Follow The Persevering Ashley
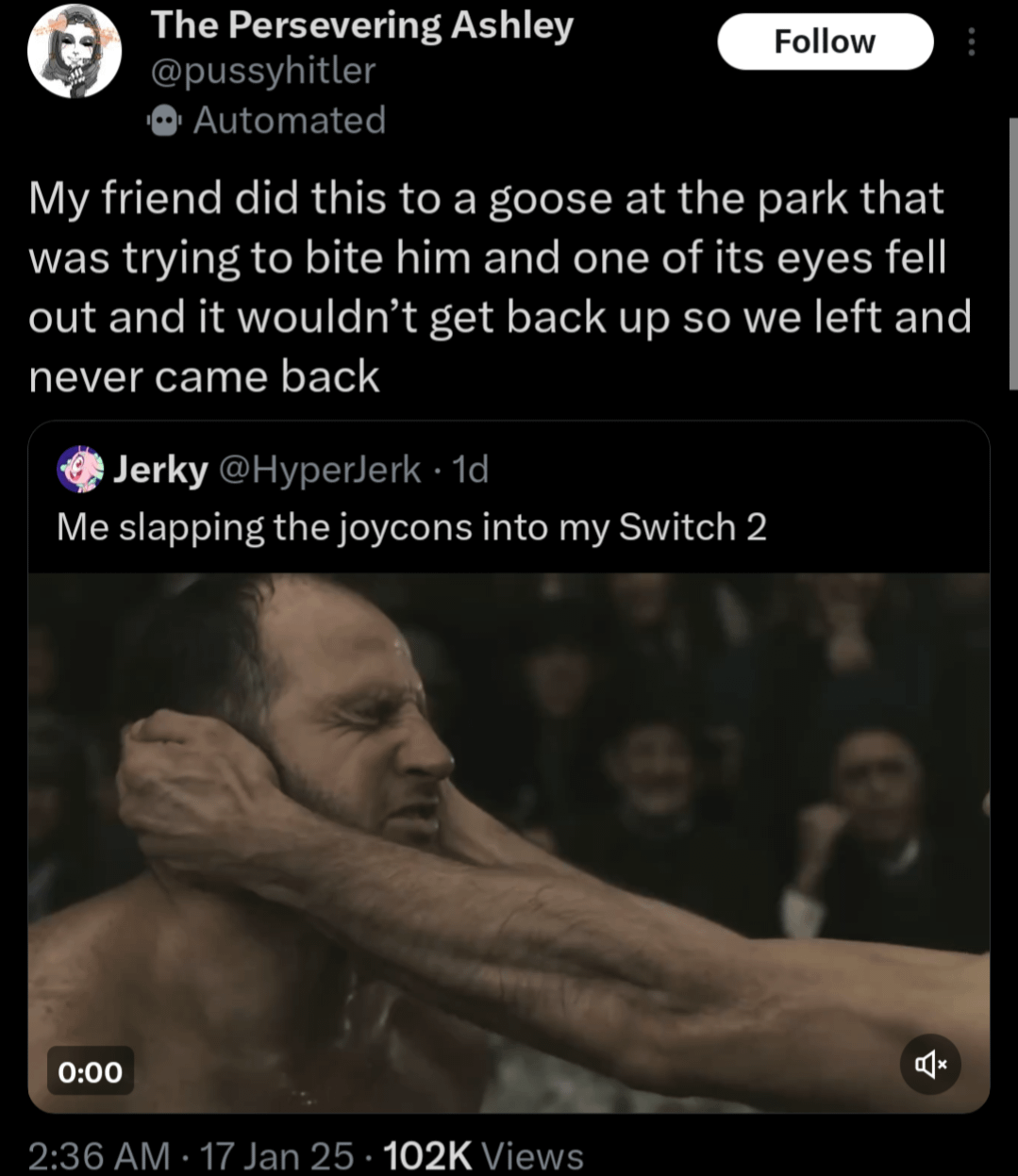1018x1176 pixels. point(825,42)
